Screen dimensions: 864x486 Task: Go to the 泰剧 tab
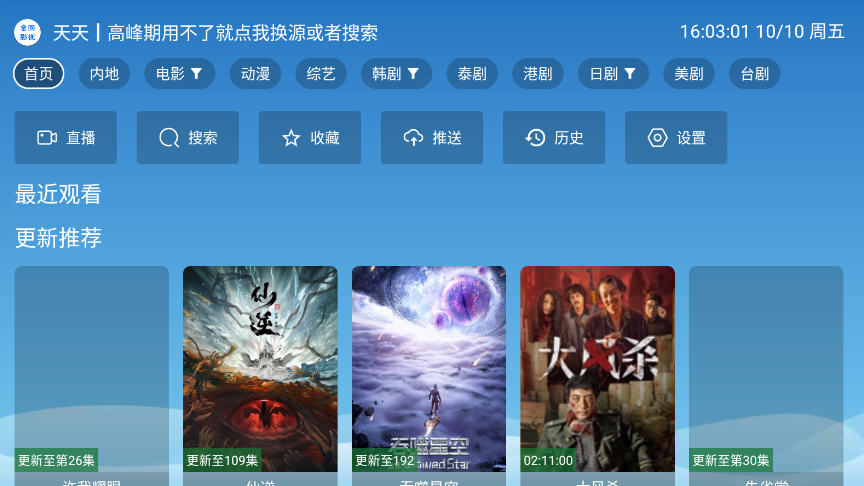pyautogui.click(x=472, y=74)
